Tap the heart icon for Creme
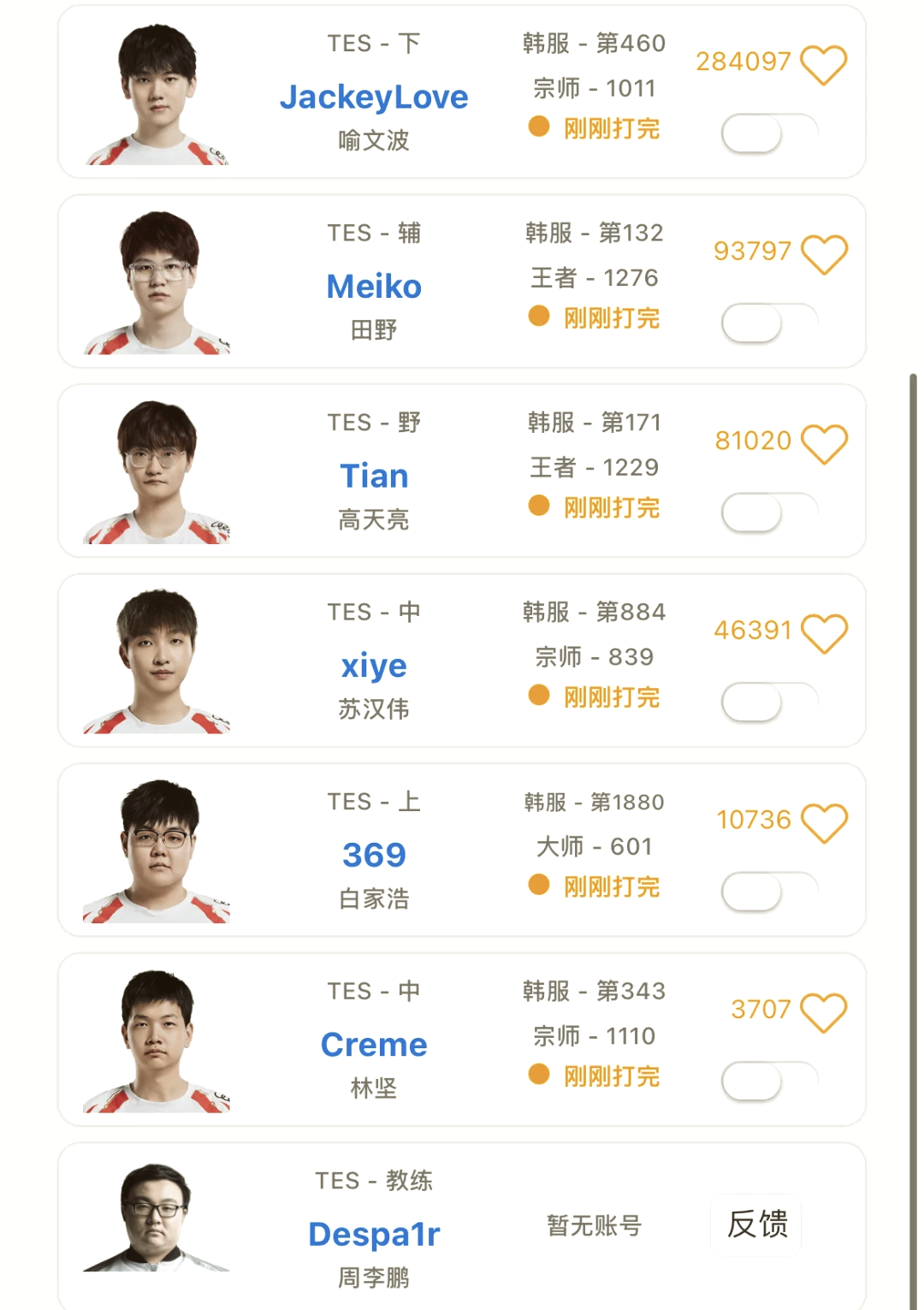924x1310 pixels. (x=823, y=1012)
